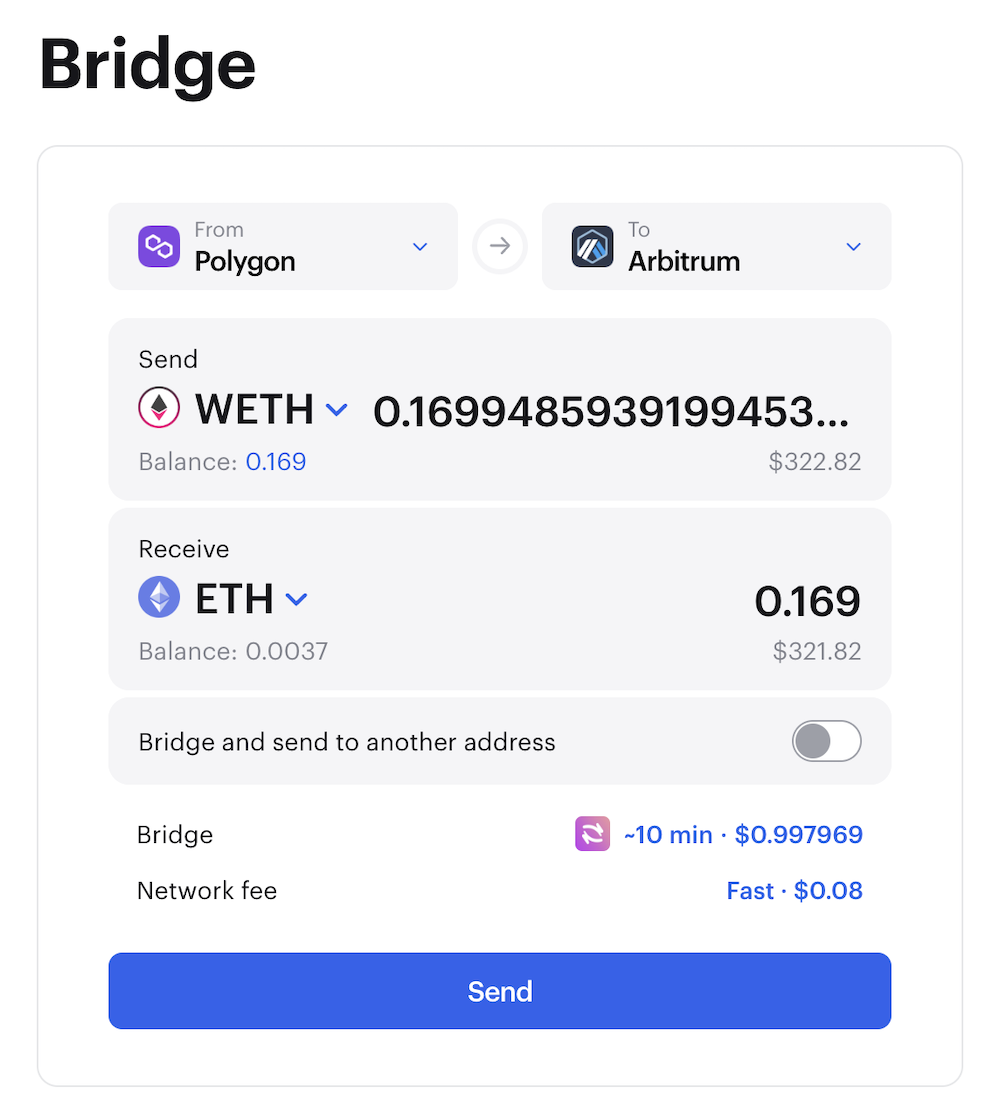Turn on the address toggle in Bridge panel
1000x1115 pixels.
pos(827,741)
